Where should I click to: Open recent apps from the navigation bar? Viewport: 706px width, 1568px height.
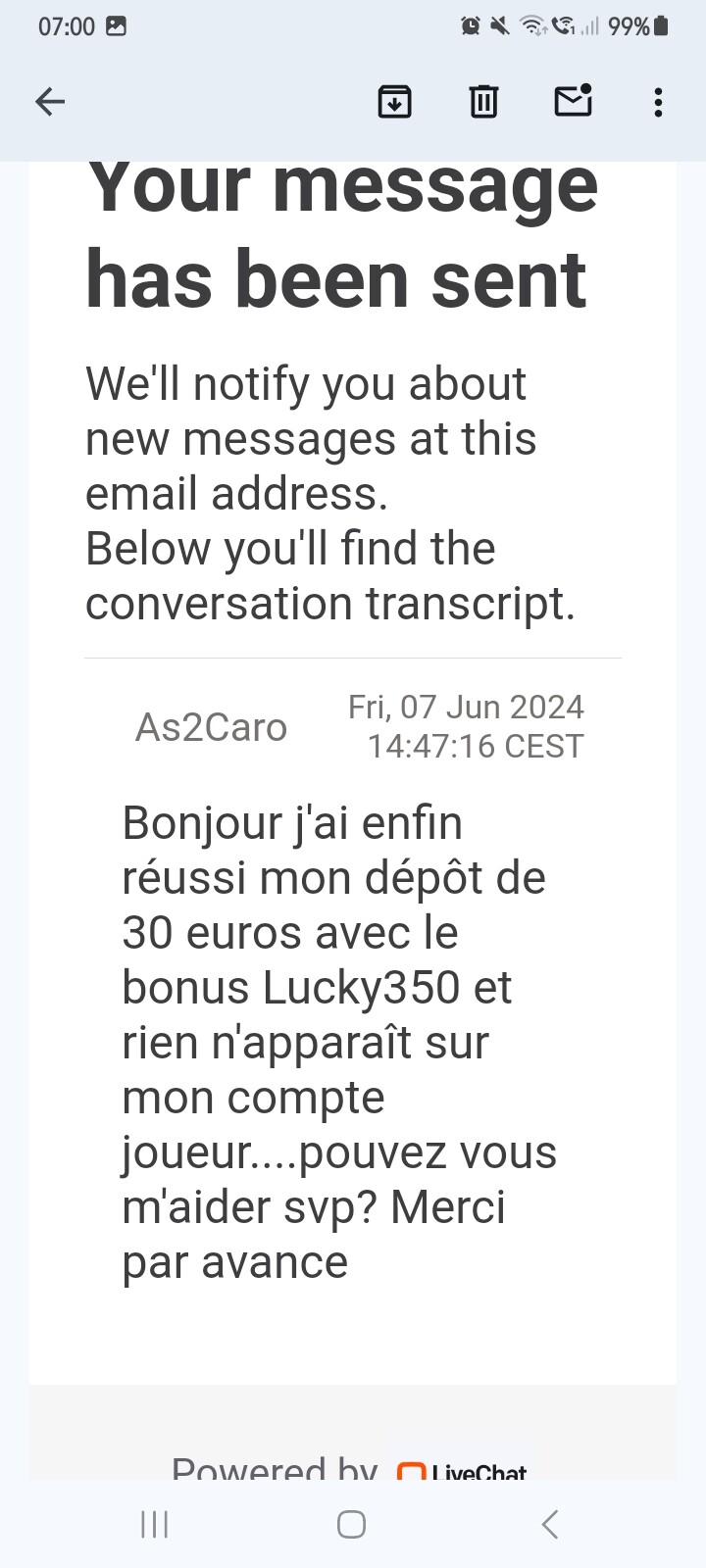pyautogui.click(x=155, y=1524)
